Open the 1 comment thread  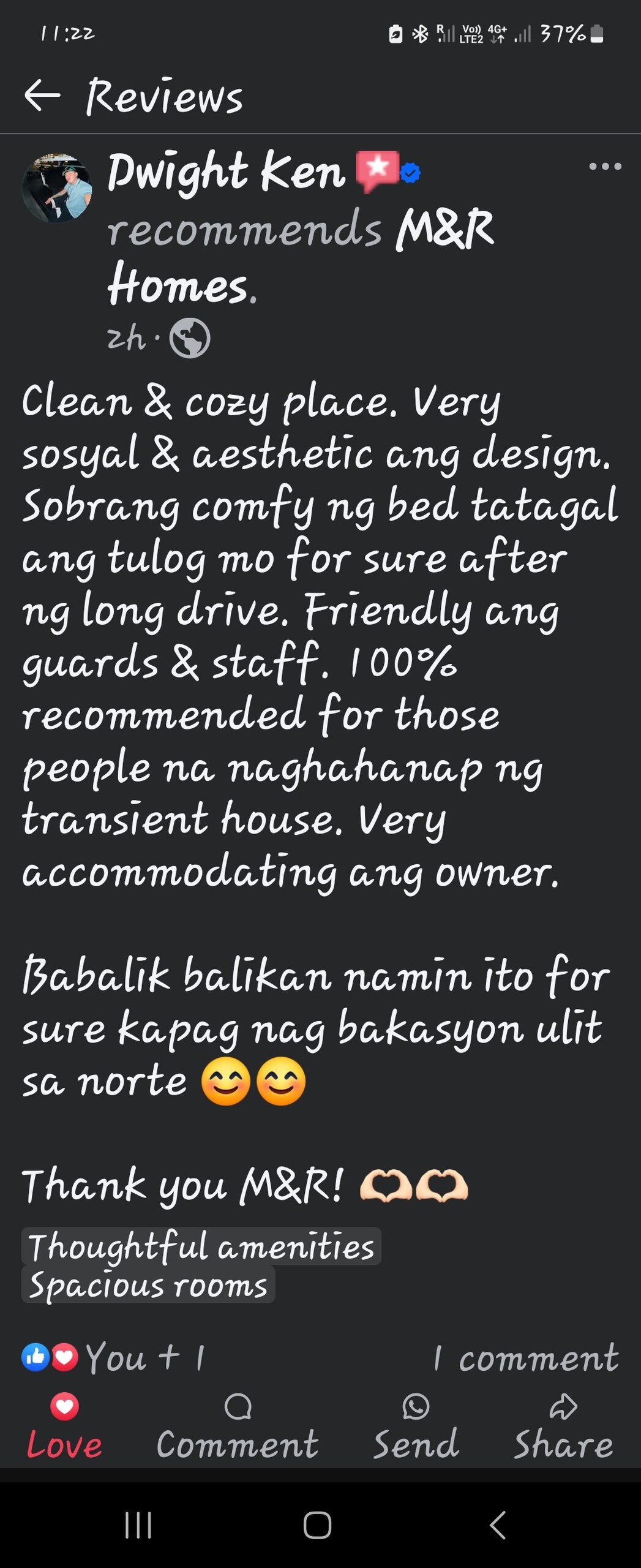(527, 1358)
